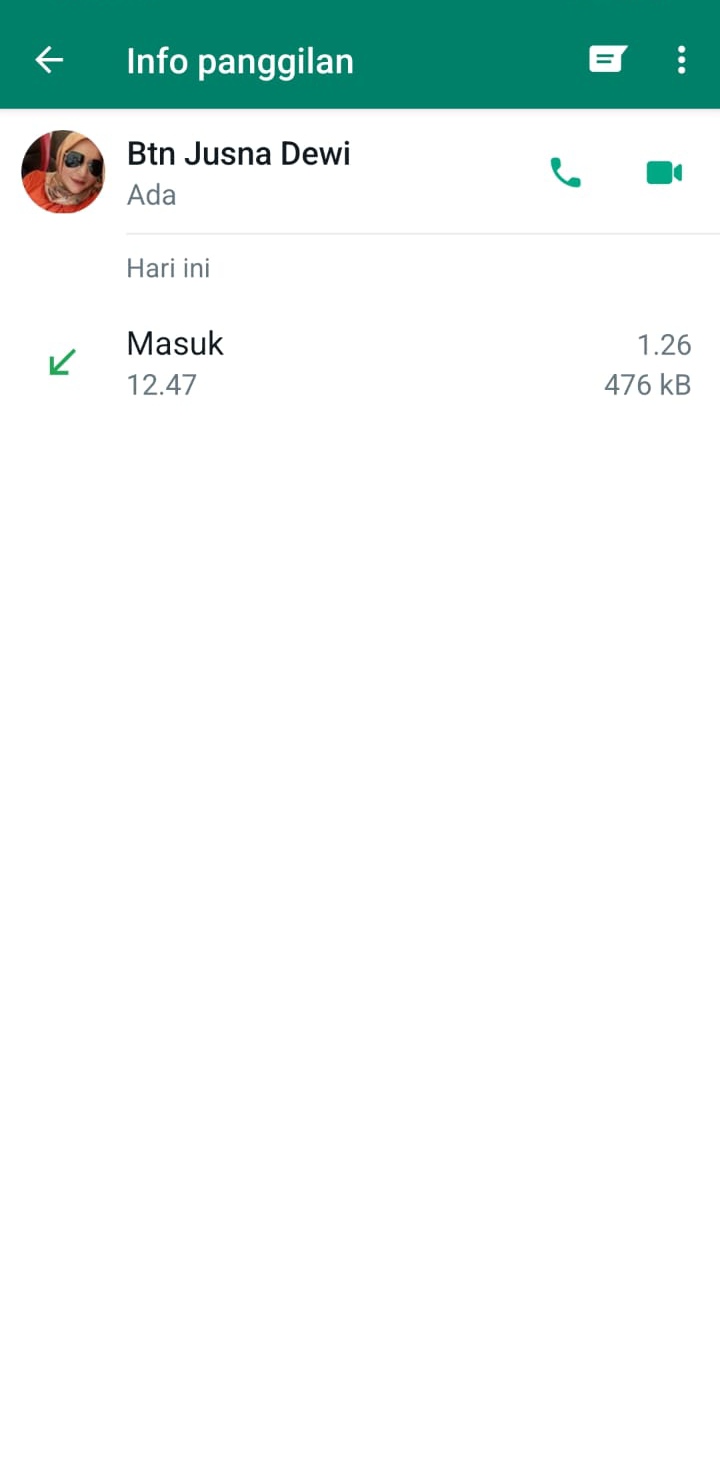Open the overflow menu
The image size is (720, 1467).
click(x=681, y=60)
